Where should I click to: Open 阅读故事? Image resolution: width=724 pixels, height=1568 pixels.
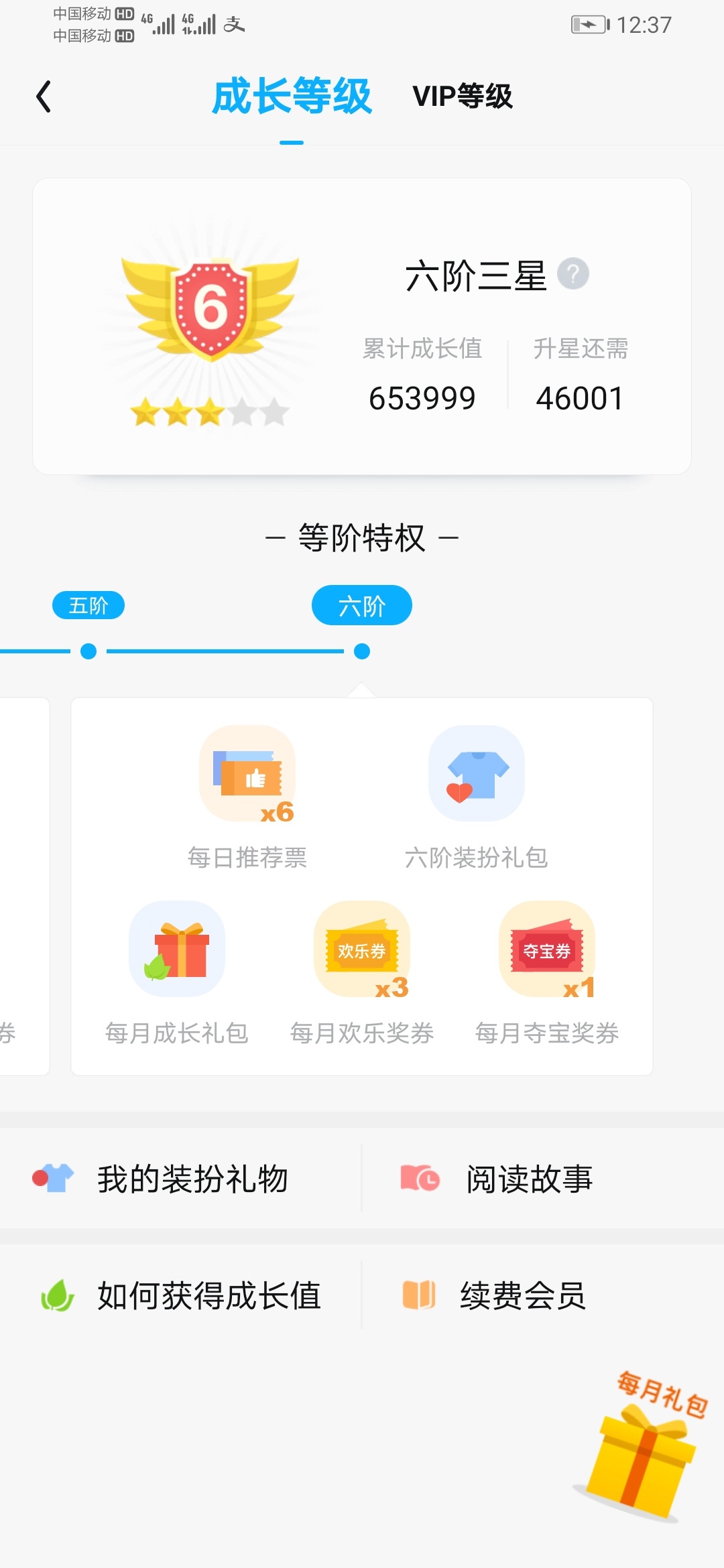pos(543,1179)
